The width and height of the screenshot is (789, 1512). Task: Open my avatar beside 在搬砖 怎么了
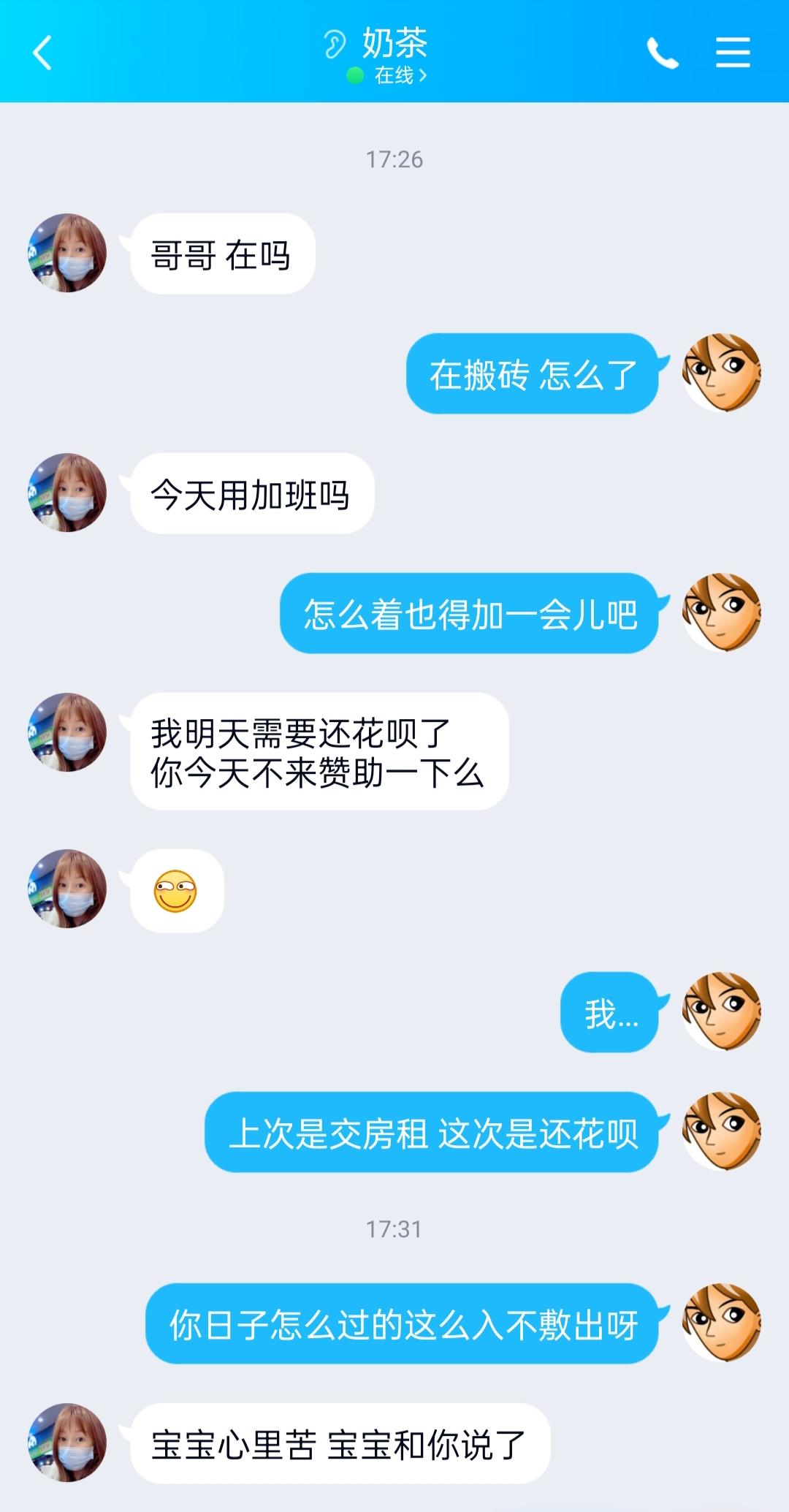tap(721, 373)
